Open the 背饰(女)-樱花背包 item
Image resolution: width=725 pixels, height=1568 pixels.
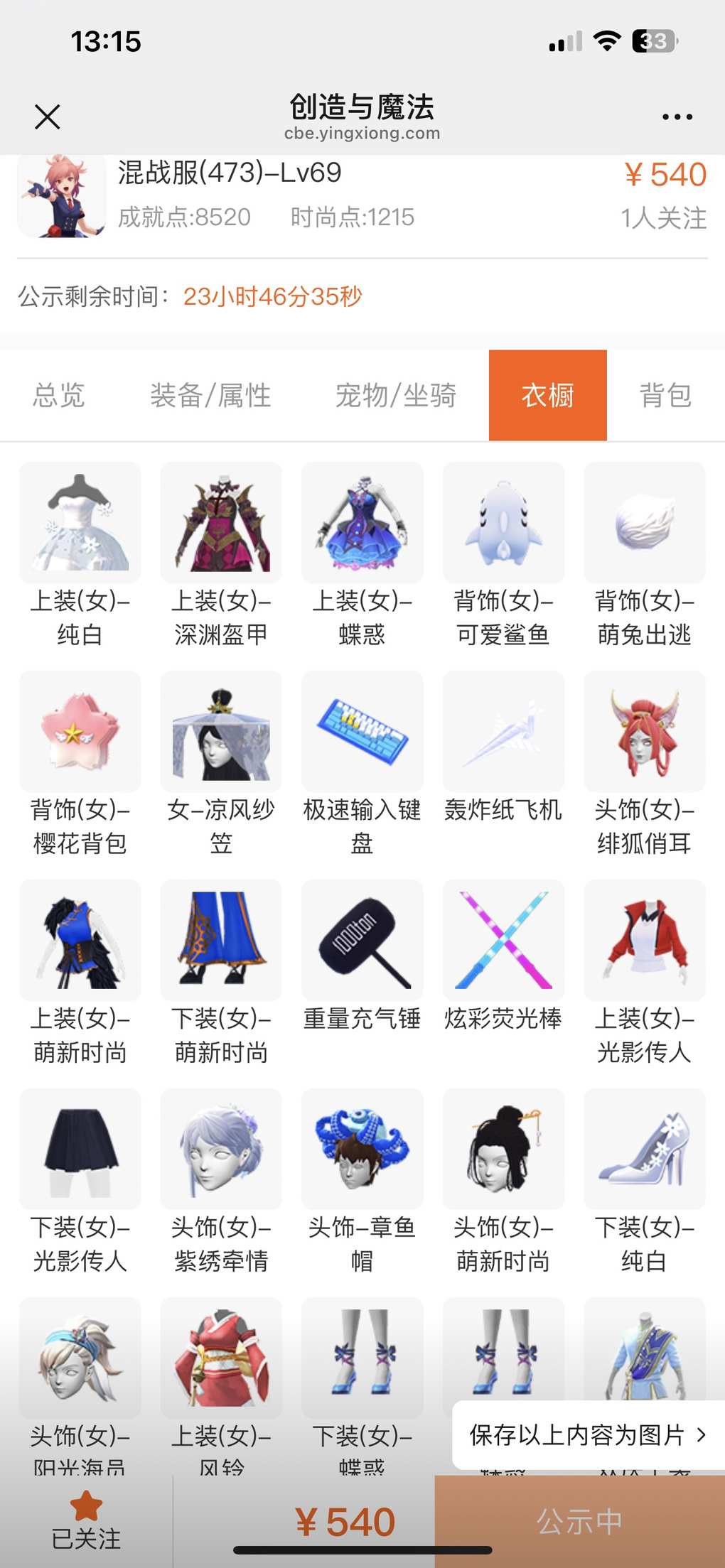tap(80, 732)
